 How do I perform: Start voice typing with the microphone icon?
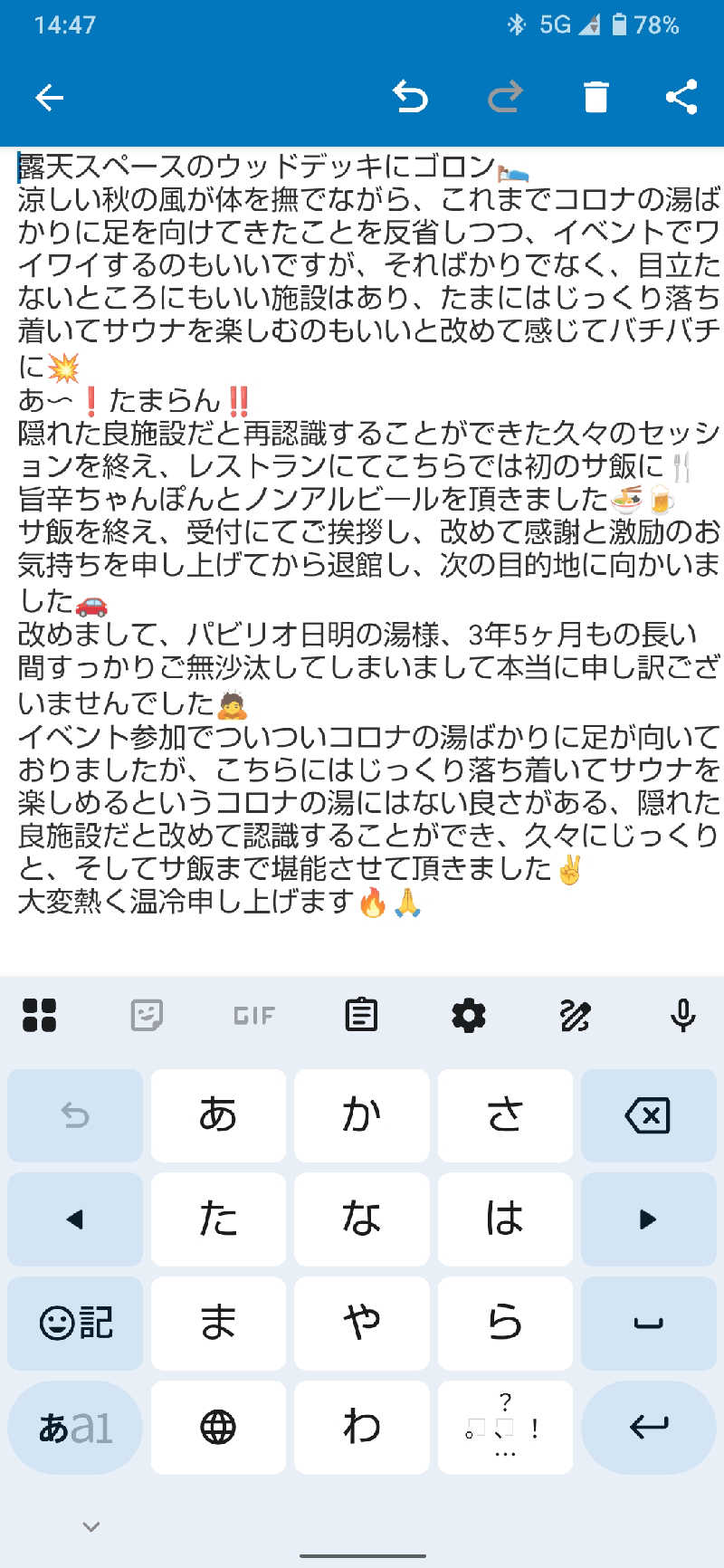tap(681, 1015)
